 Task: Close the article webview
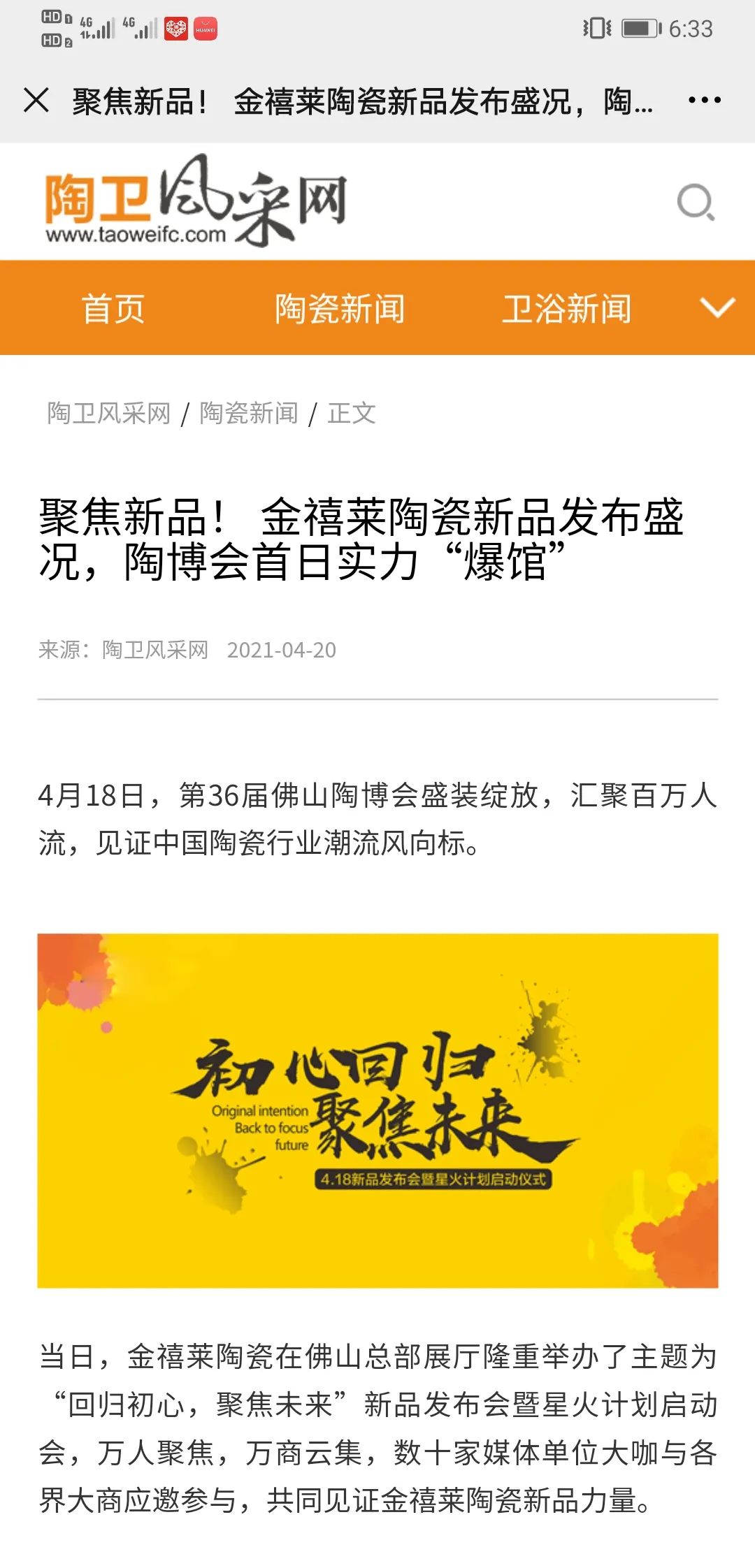pos(36,100)
